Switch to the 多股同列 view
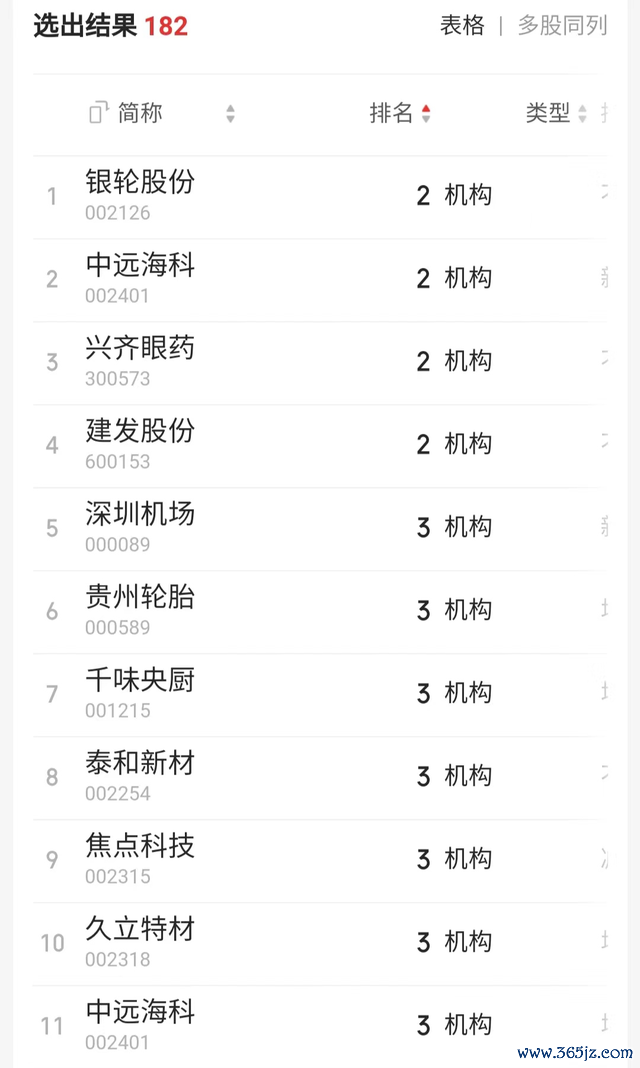The image size is (640, 1068). [562, 25]
